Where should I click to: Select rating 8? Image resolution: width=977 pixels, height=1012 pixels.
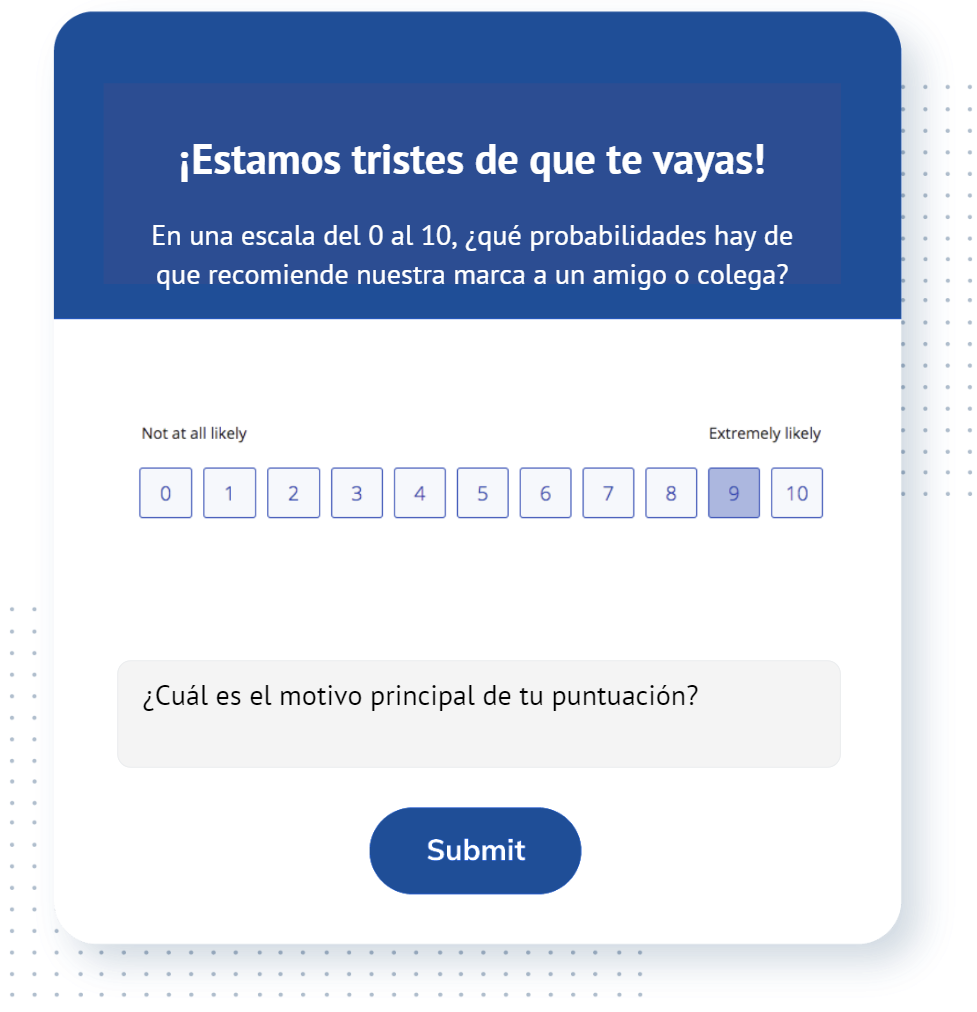point(671,493)
